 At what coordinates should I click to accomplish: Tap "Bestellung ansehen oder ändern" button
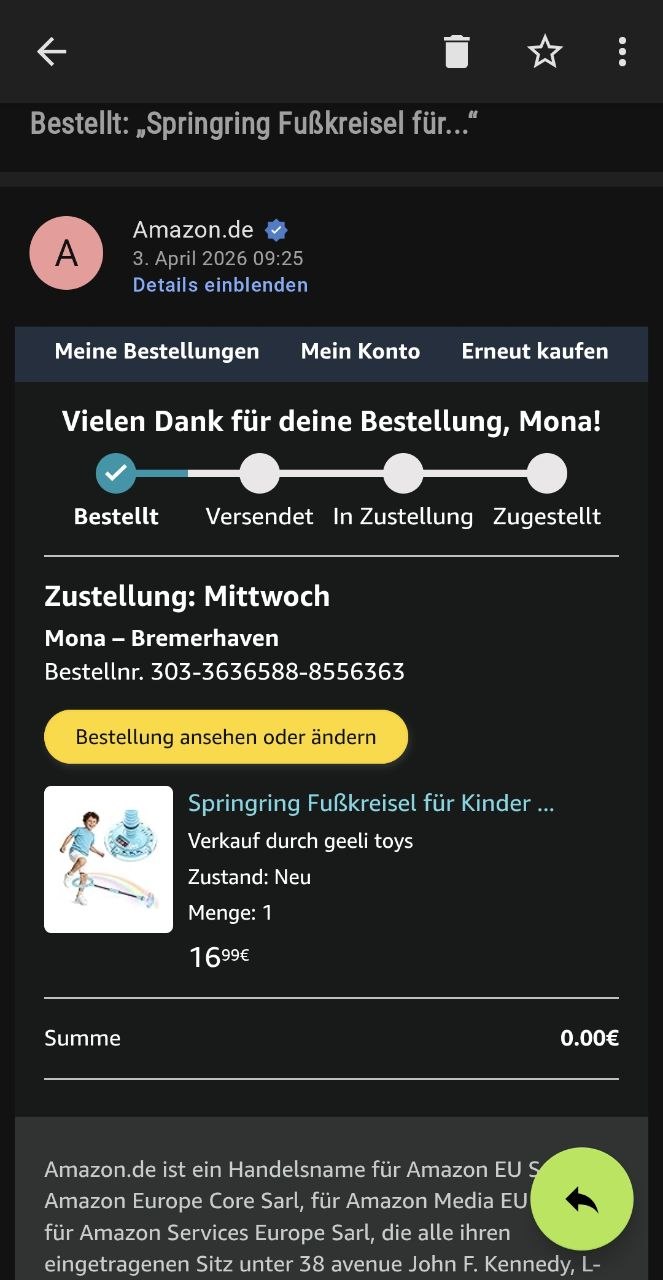[226, 737]
